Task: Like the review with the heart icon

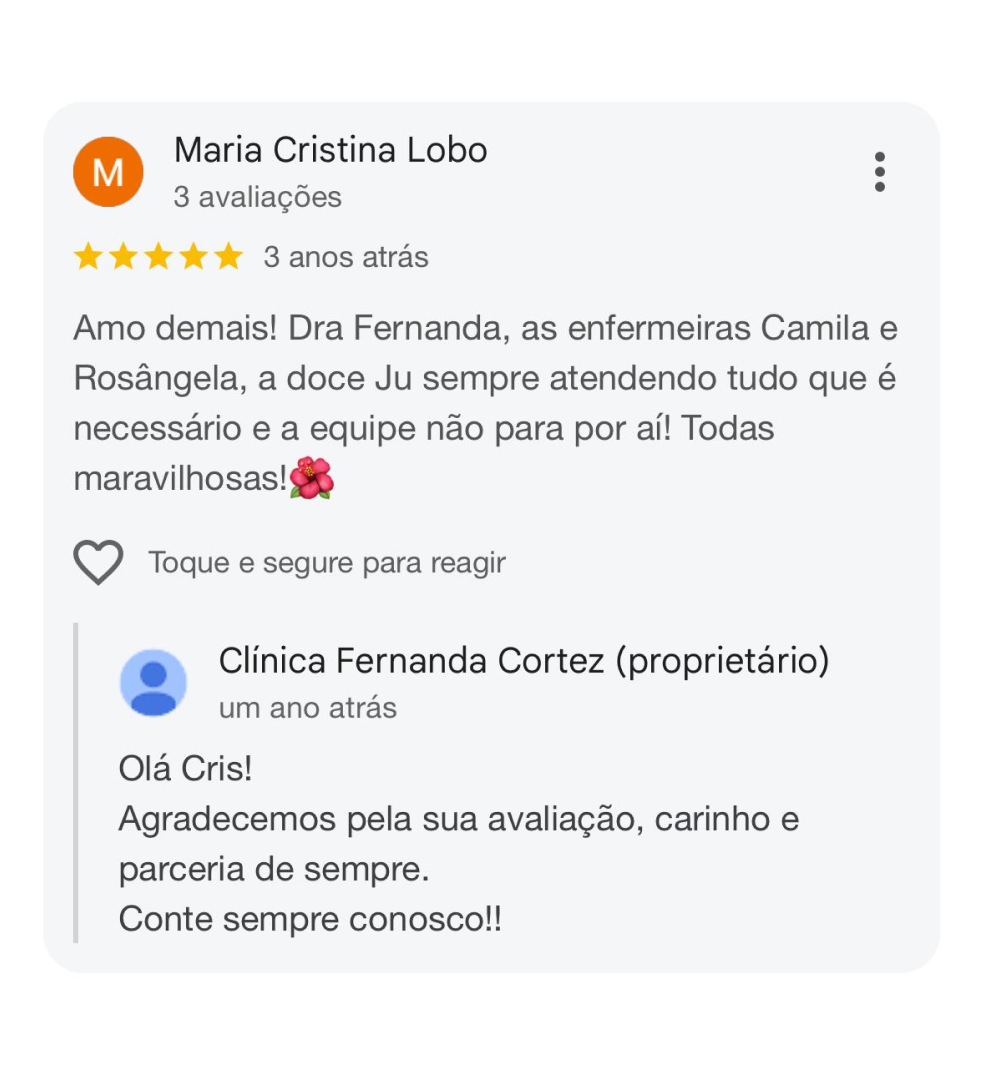Action: (x=98, y=562)
